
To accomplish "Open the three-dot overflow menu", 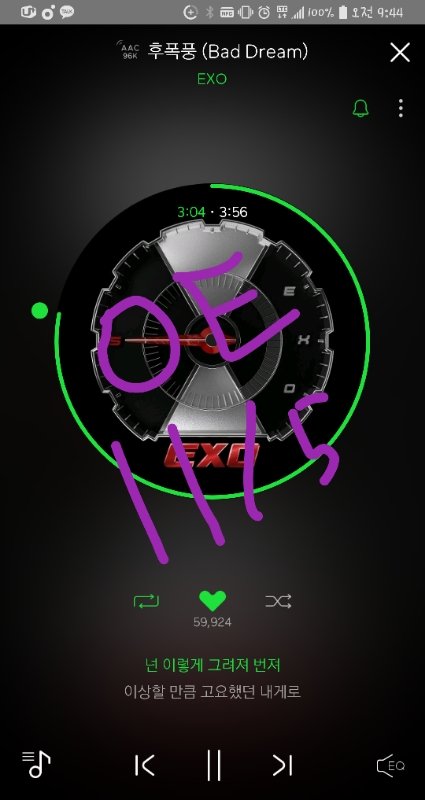I will click(401, 108).
